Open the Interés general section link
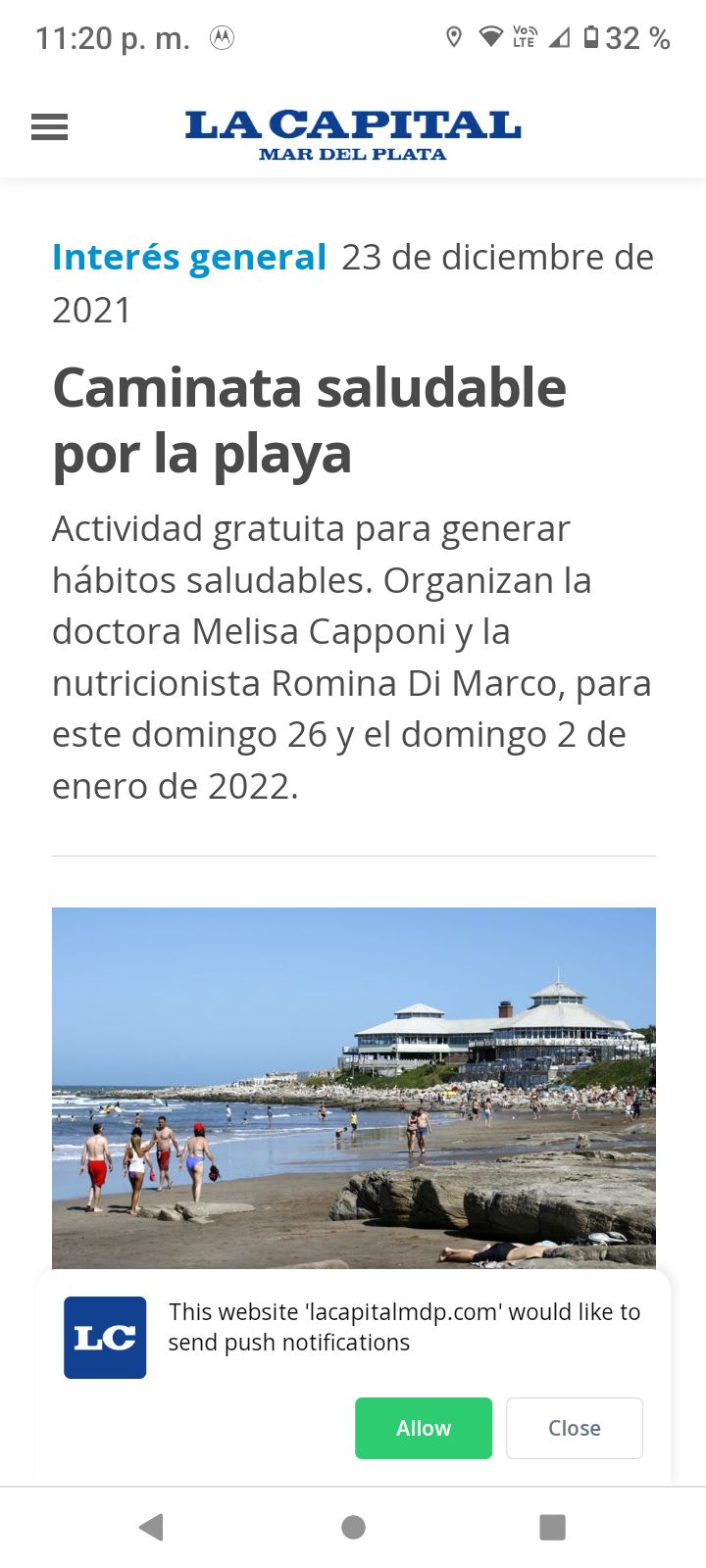Screen dimensions: 706x1568 point(188,258)
